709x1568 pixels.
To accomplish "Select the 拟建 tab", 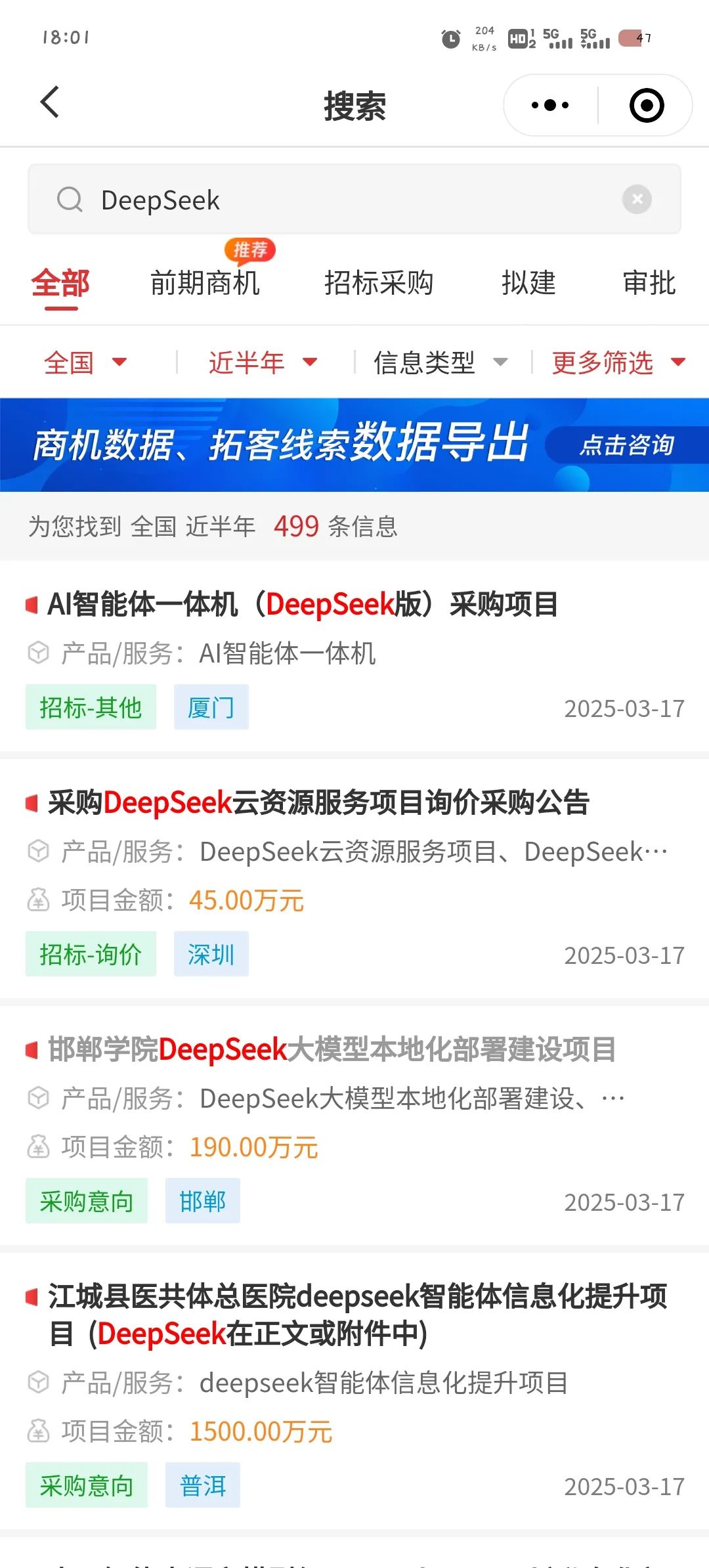I will coord(528,283).
